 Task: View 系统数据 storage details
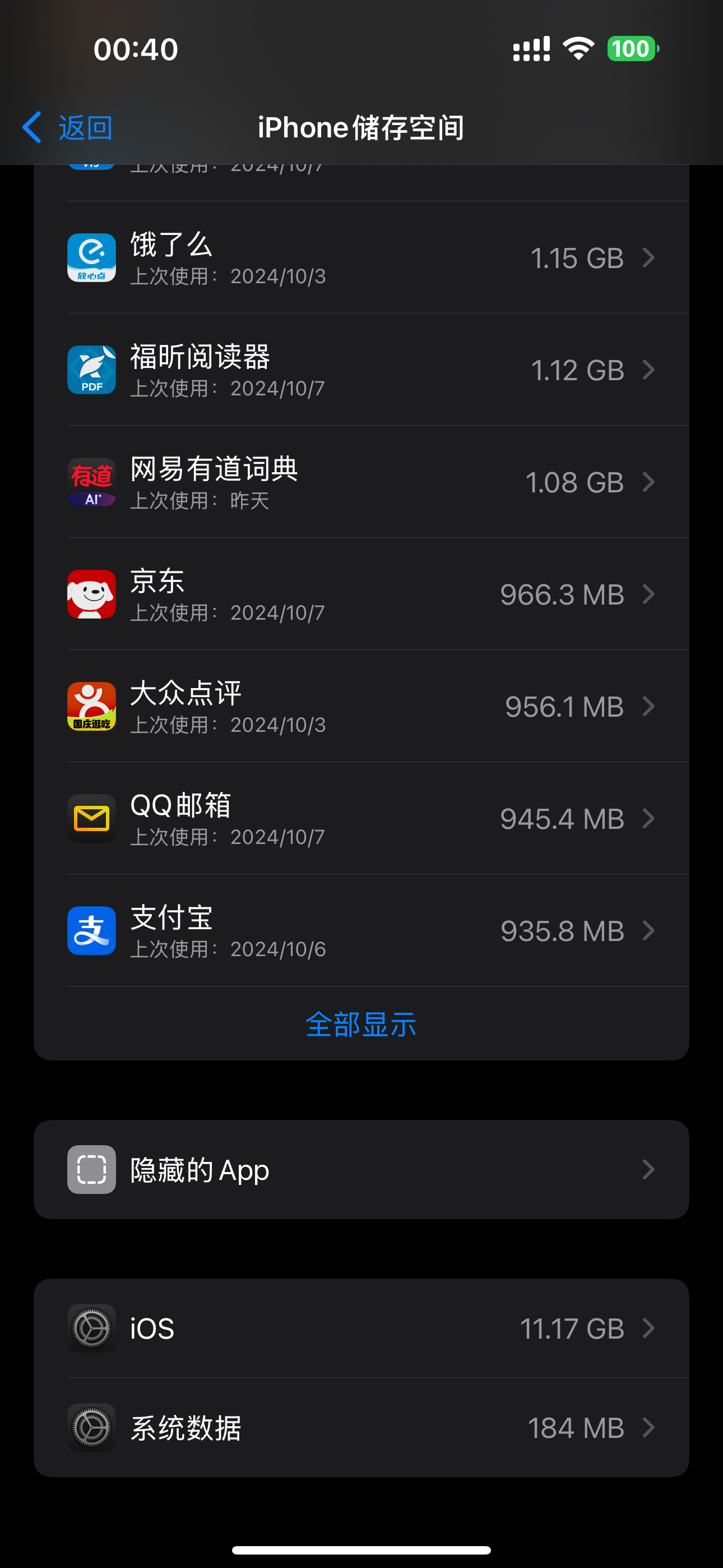click(361, 1428)
